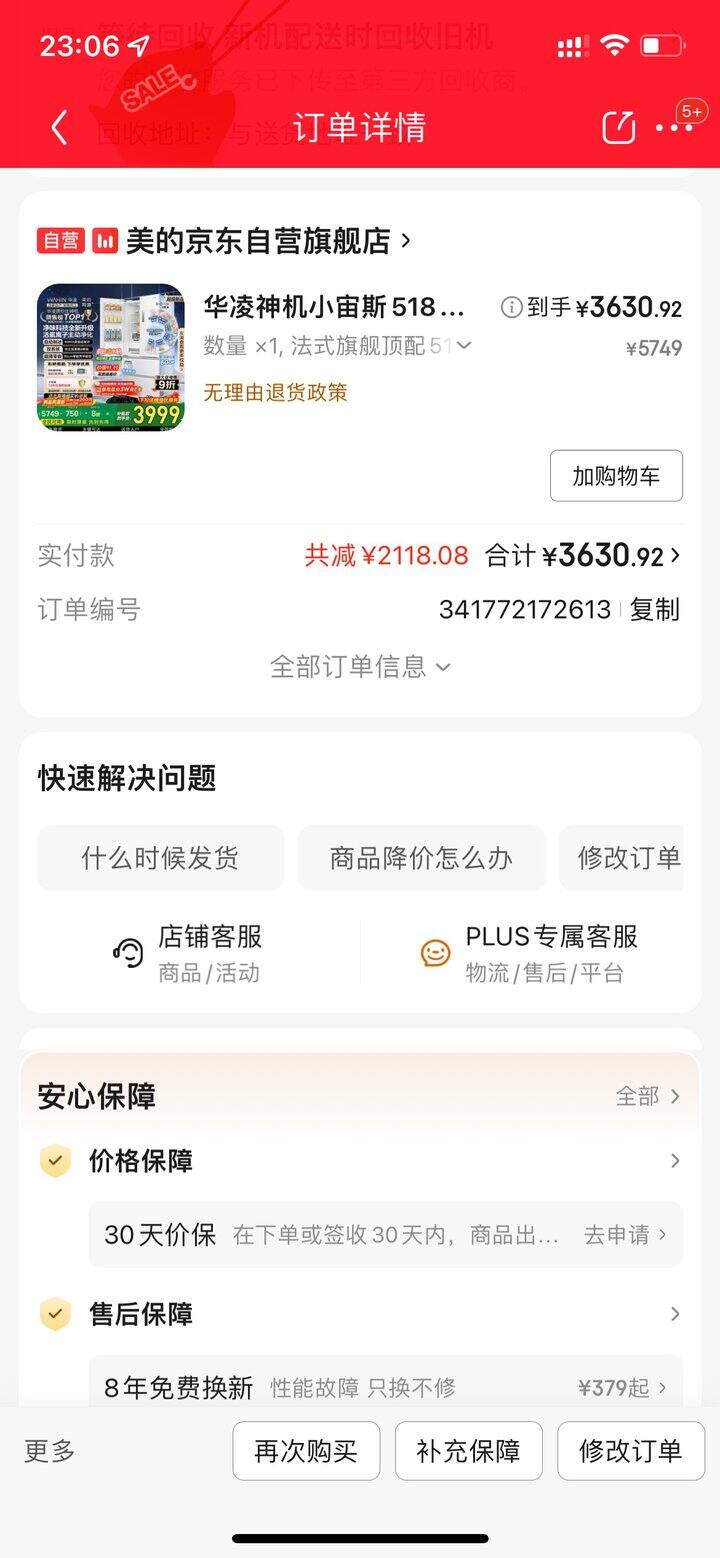
Task: Open the 更多 menu at bottom left
Action: 48,1451
